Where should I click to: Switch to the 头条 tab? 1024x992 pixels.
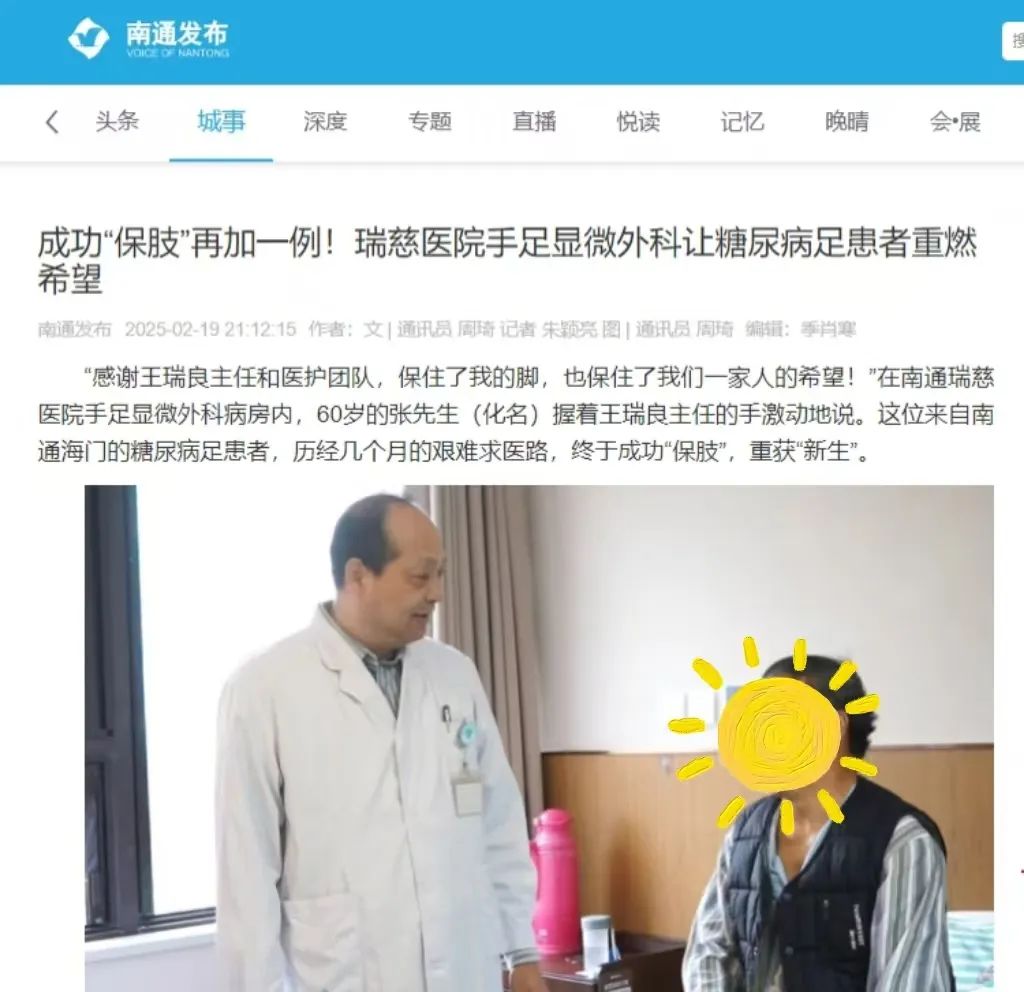tap(117, 122)
